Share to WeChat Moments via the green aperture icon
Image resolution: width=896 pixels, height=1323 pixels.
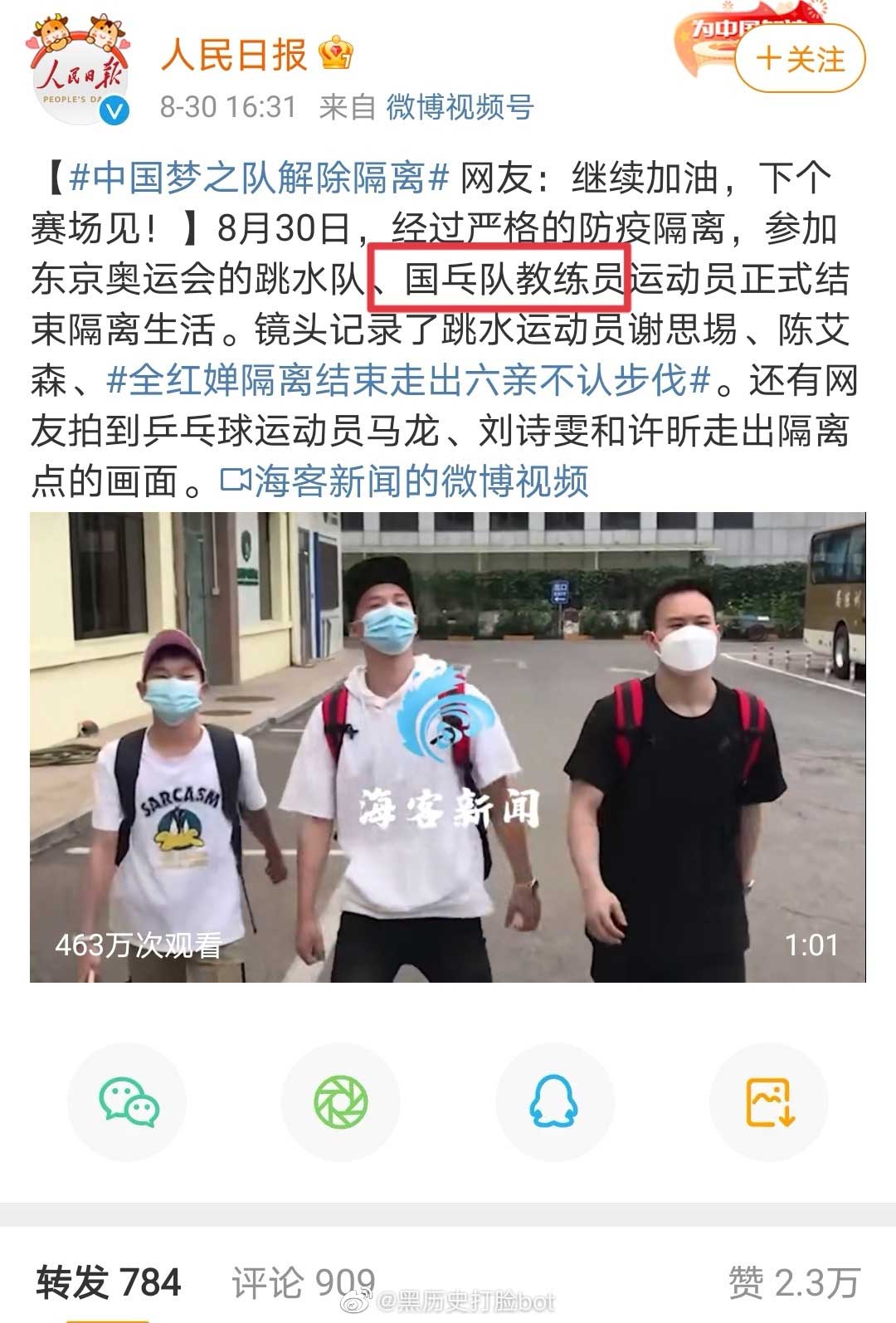pyautogui.click(x=340, y=1102)
